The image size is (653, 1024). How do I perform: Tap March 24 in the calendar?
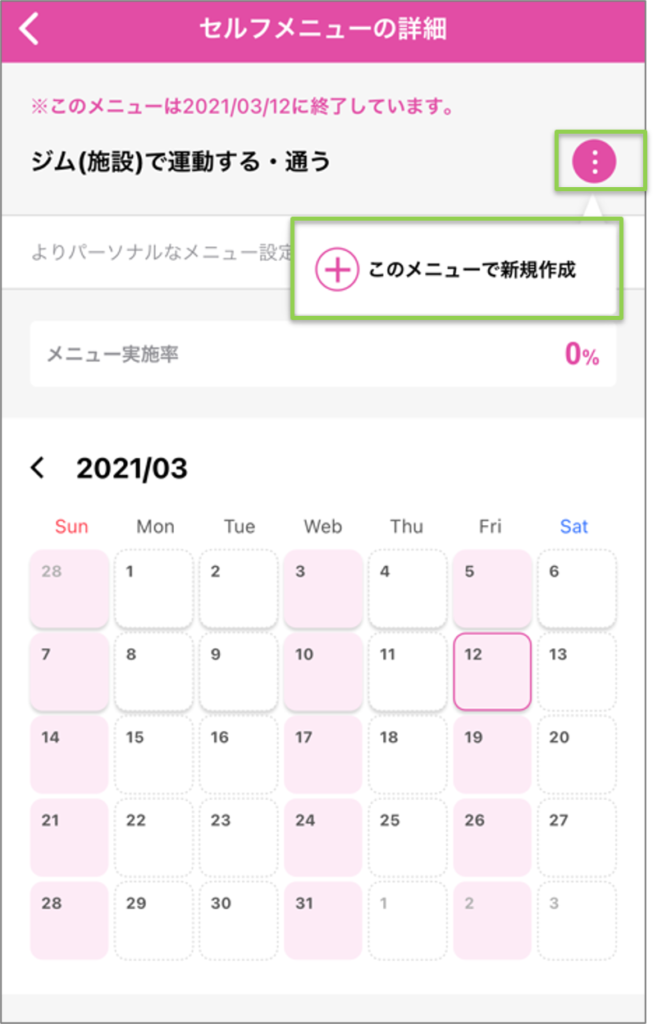[x=322, y=837]
